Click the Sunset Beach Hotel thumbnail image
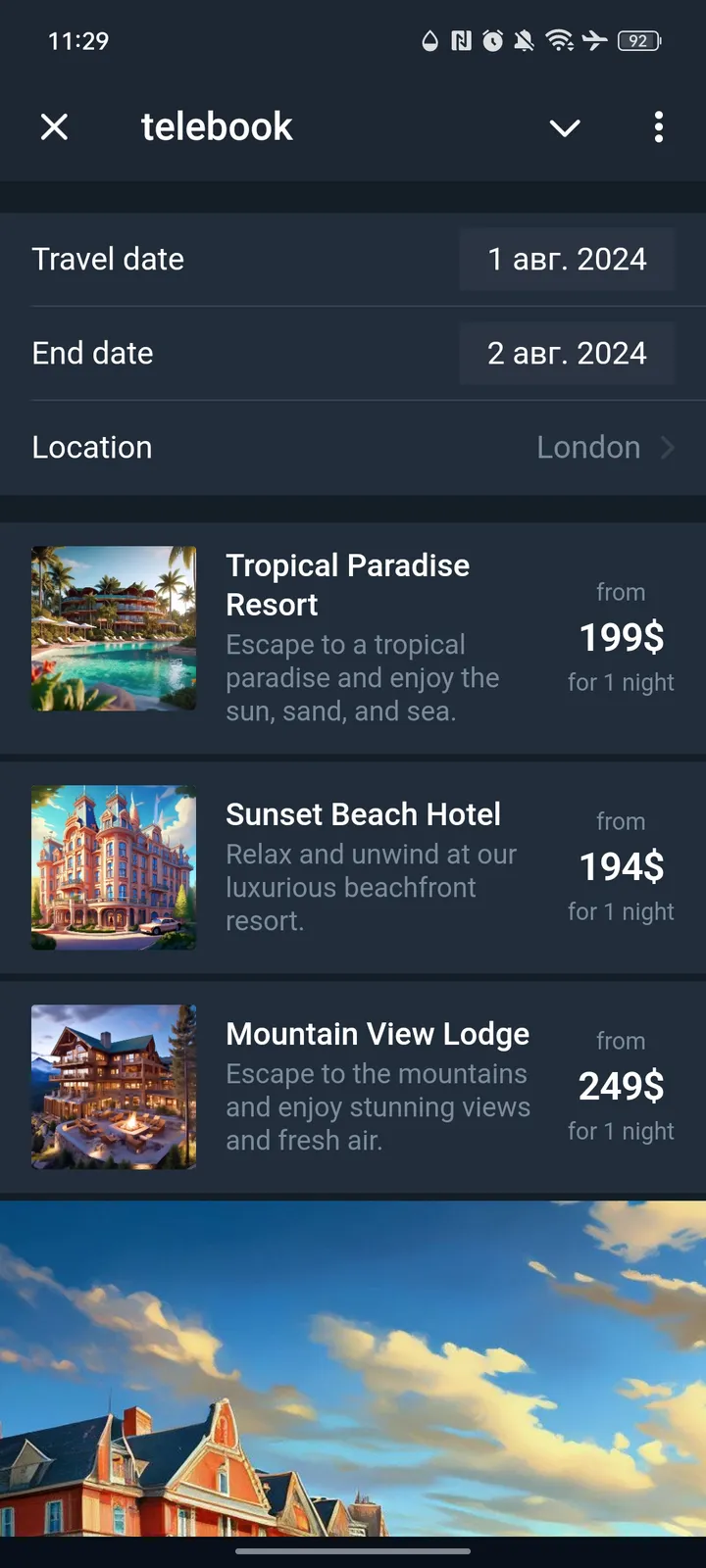The width and height of the screenshot is (706, 1568). (x=113, y=867)
